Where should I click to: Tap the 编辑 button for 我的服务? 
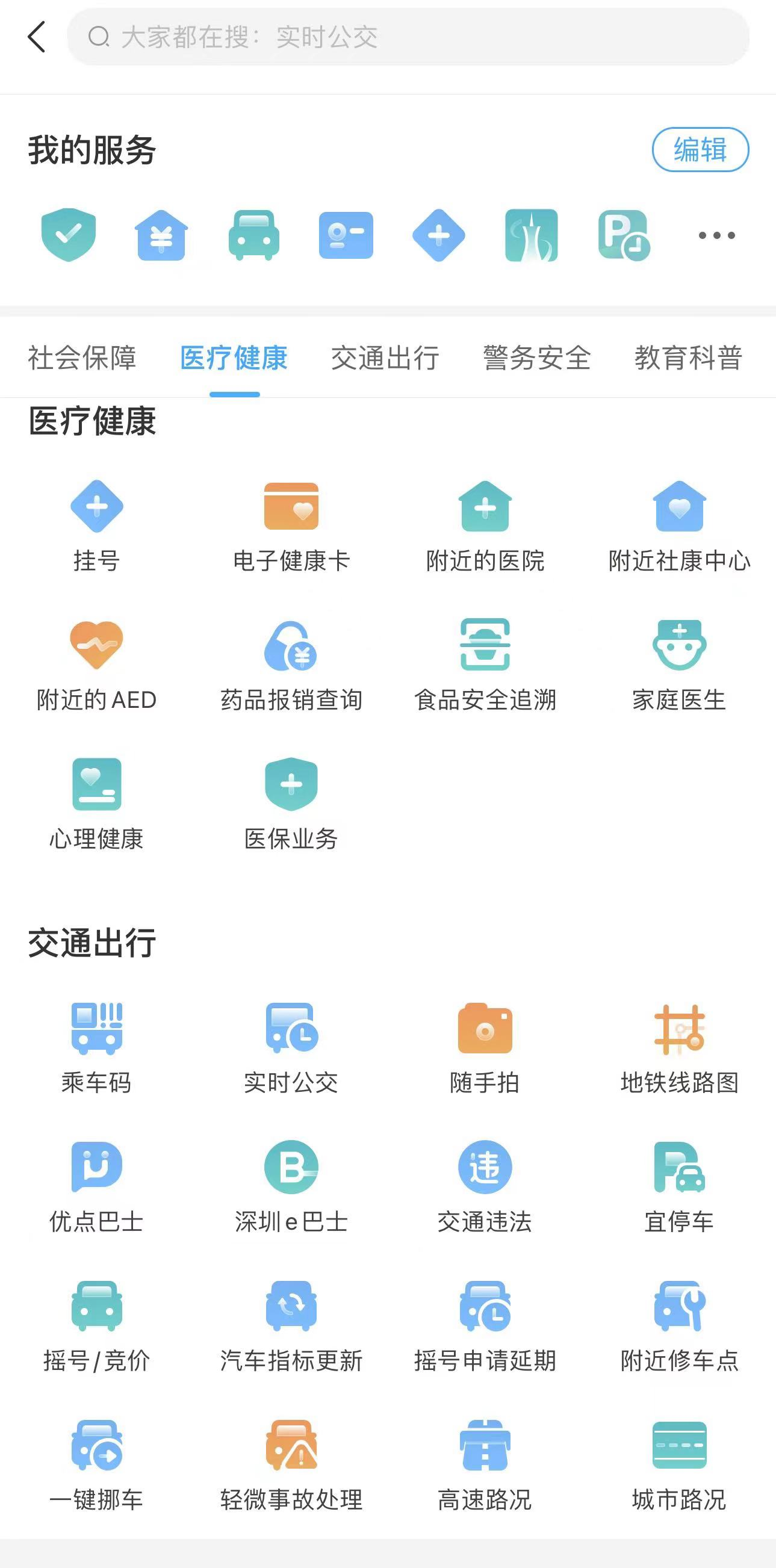click(700, 150)
